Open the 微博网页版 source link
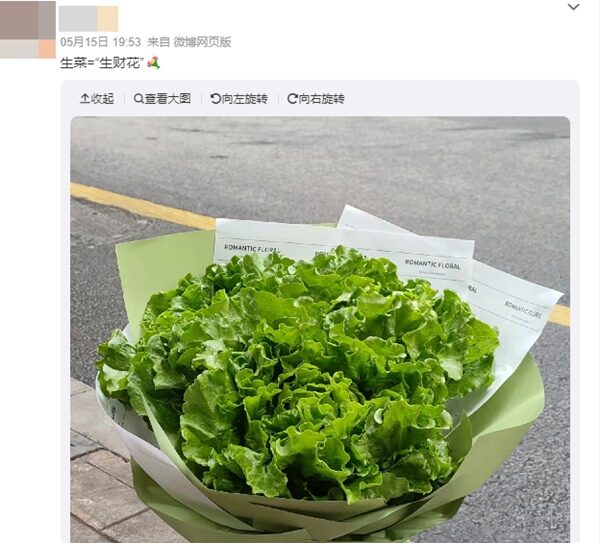 tap(202, 42)
